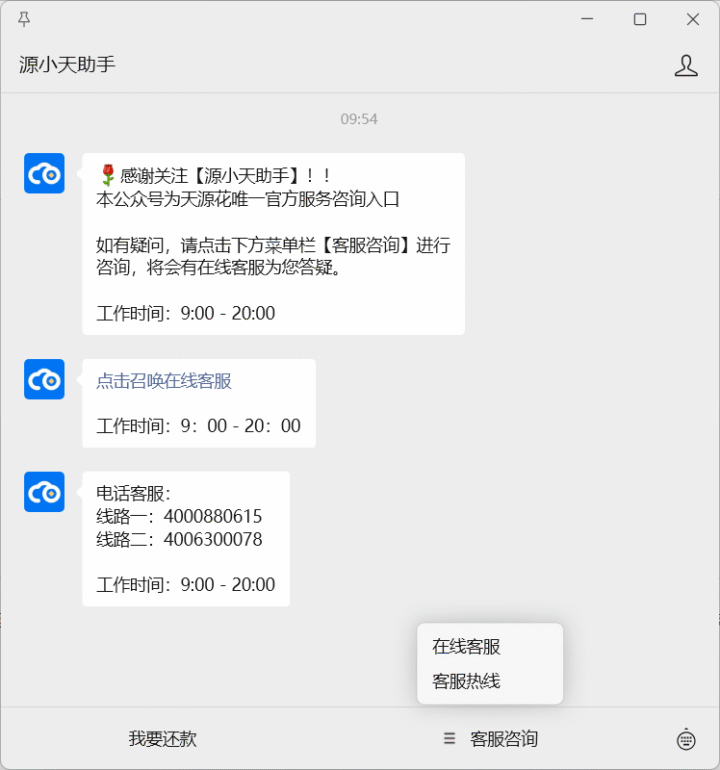The image size is (720, 770).
Task: Select 在线客服 from the popup menu
Action: click(464, 647)
